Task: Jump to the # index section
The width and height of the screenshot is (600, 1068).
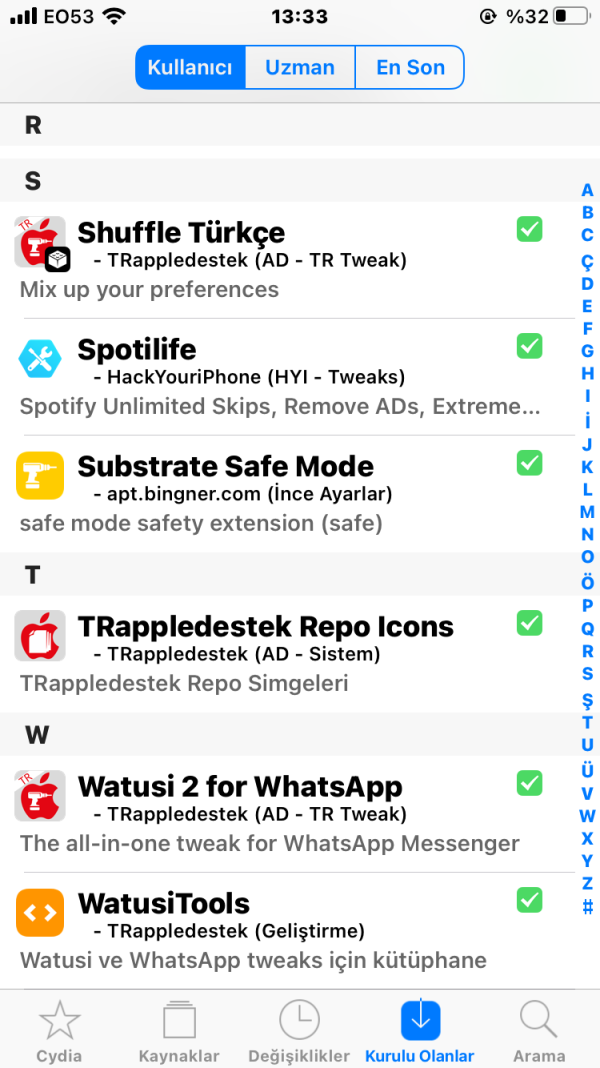Action: [x=587, y=907]
